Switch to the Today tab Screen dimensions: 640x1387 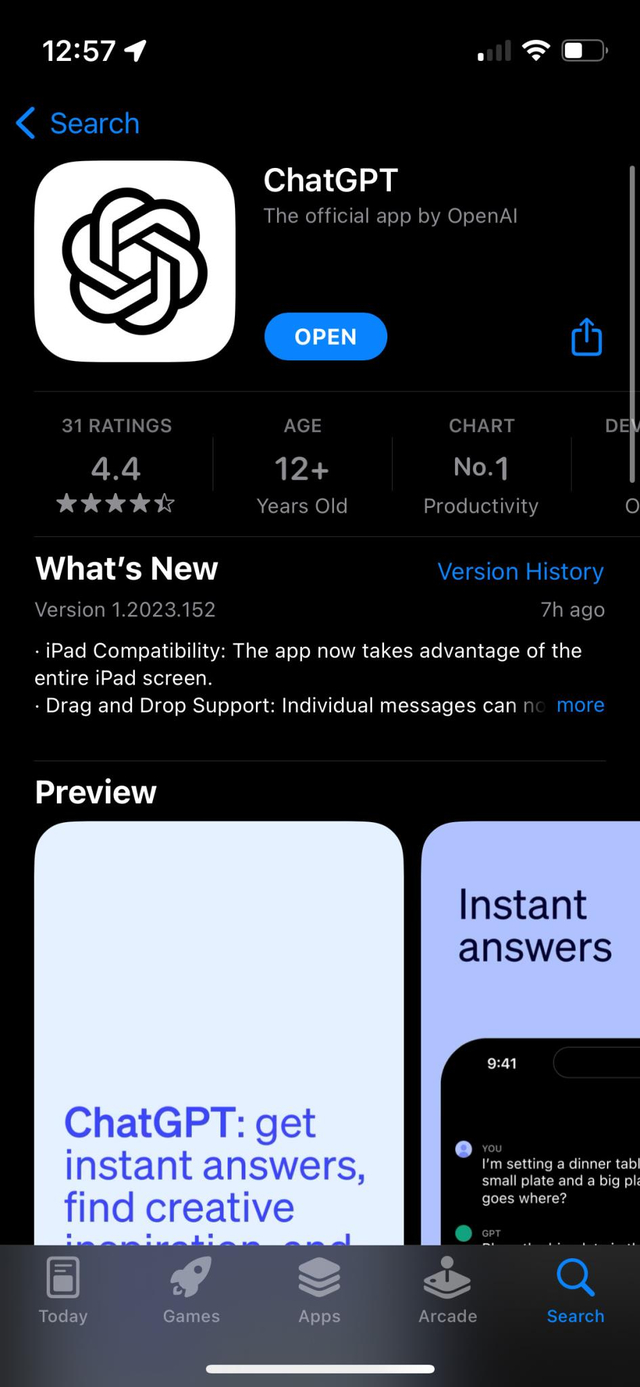63,1291
